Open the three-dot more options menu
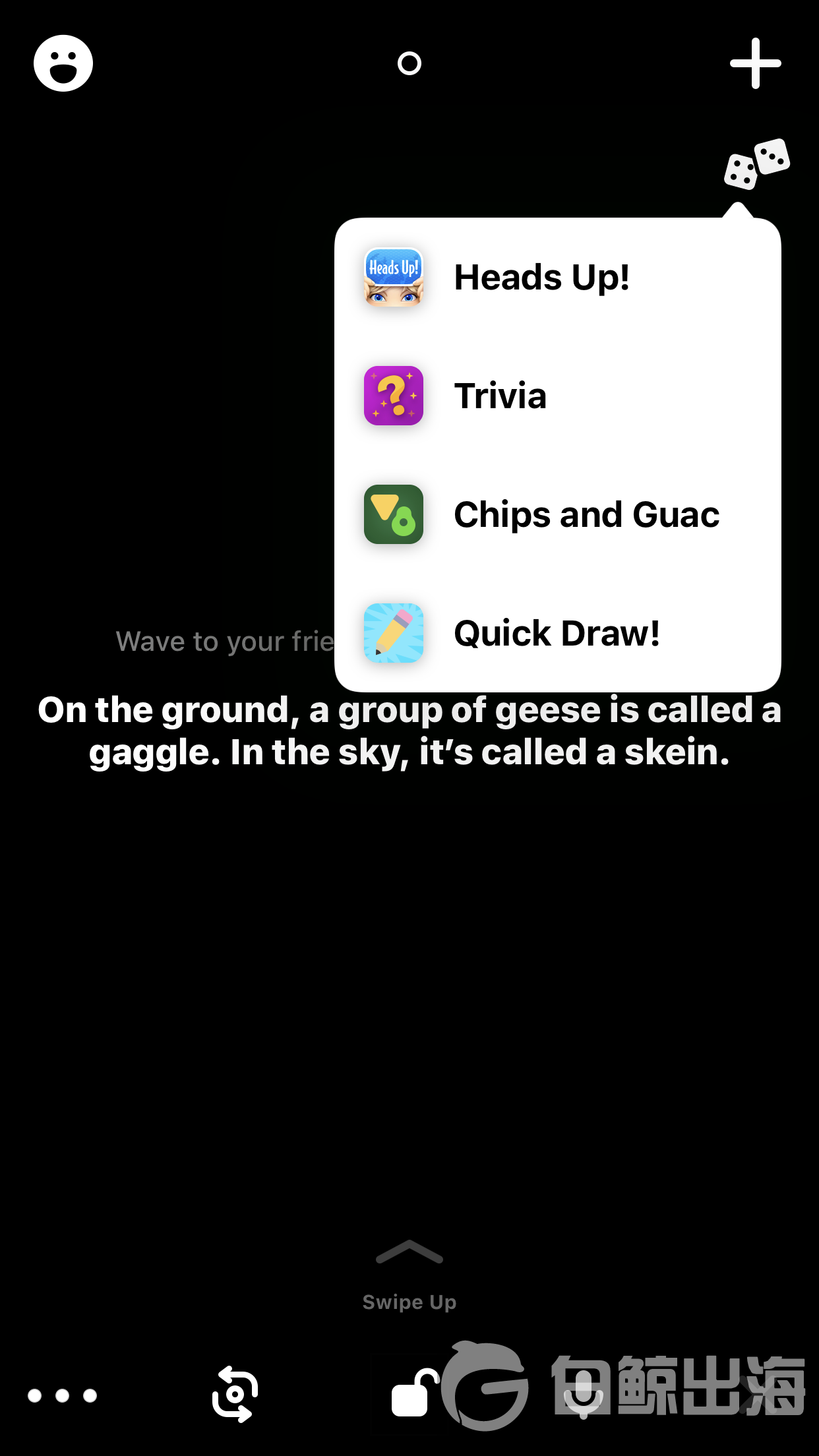This screenshot has height=1456, width=819. [63, 1395]
